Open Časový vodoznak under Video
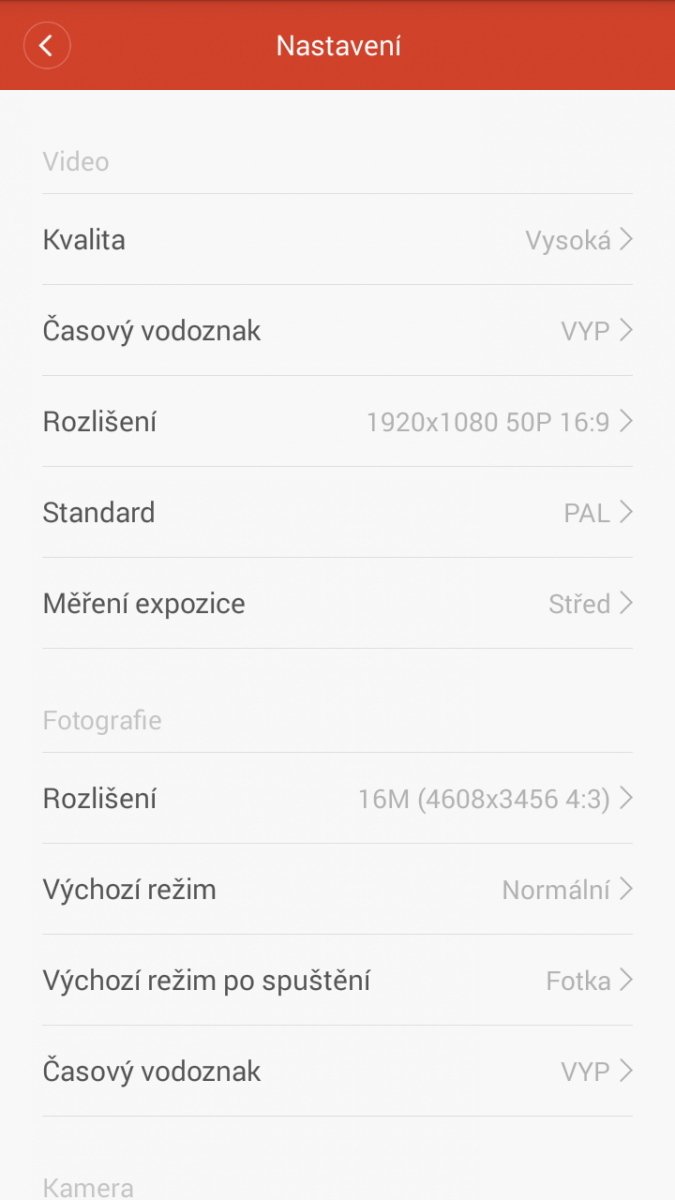The height and width of the screenshot is (1200, 675). [337, 331]
